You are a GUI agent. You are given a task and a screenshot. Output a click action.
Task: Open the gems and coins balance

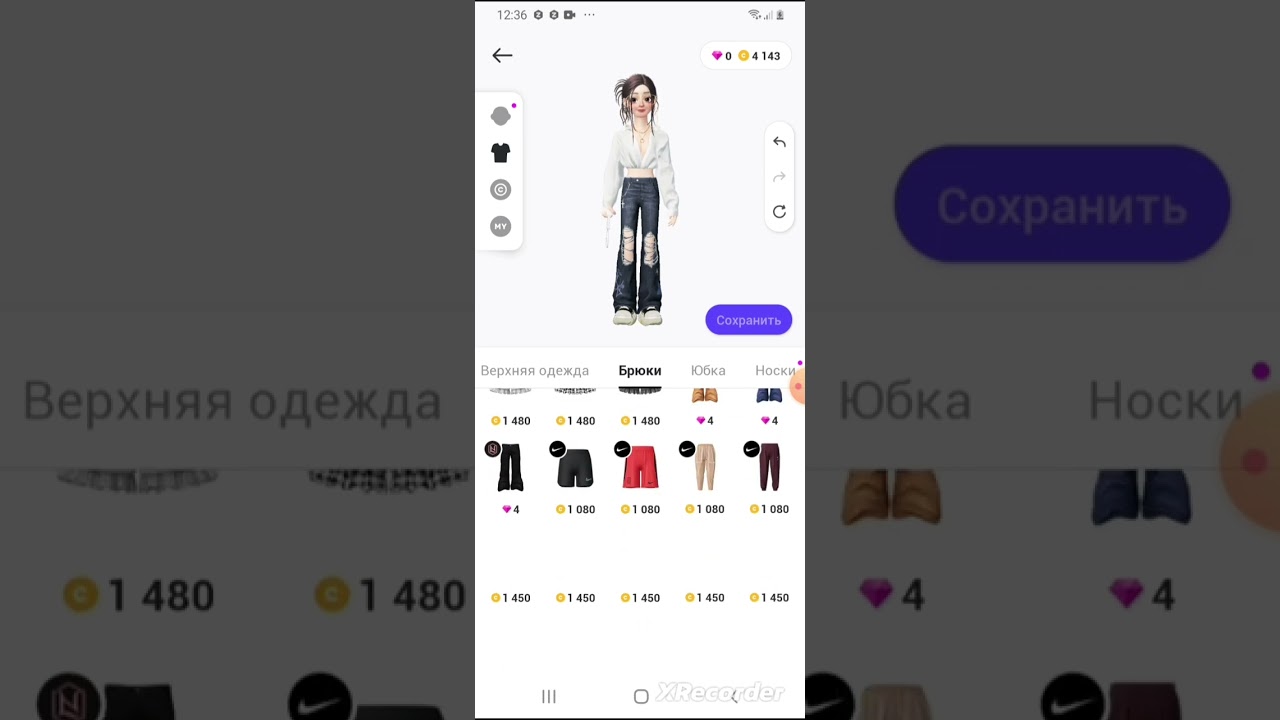[745, 56]
